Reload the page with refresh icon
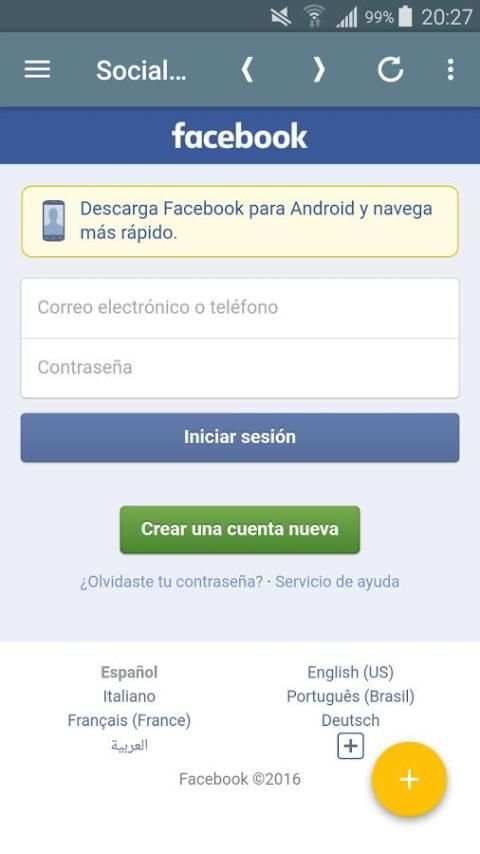This screenshot has height=854, width=480. click(391, 69)
